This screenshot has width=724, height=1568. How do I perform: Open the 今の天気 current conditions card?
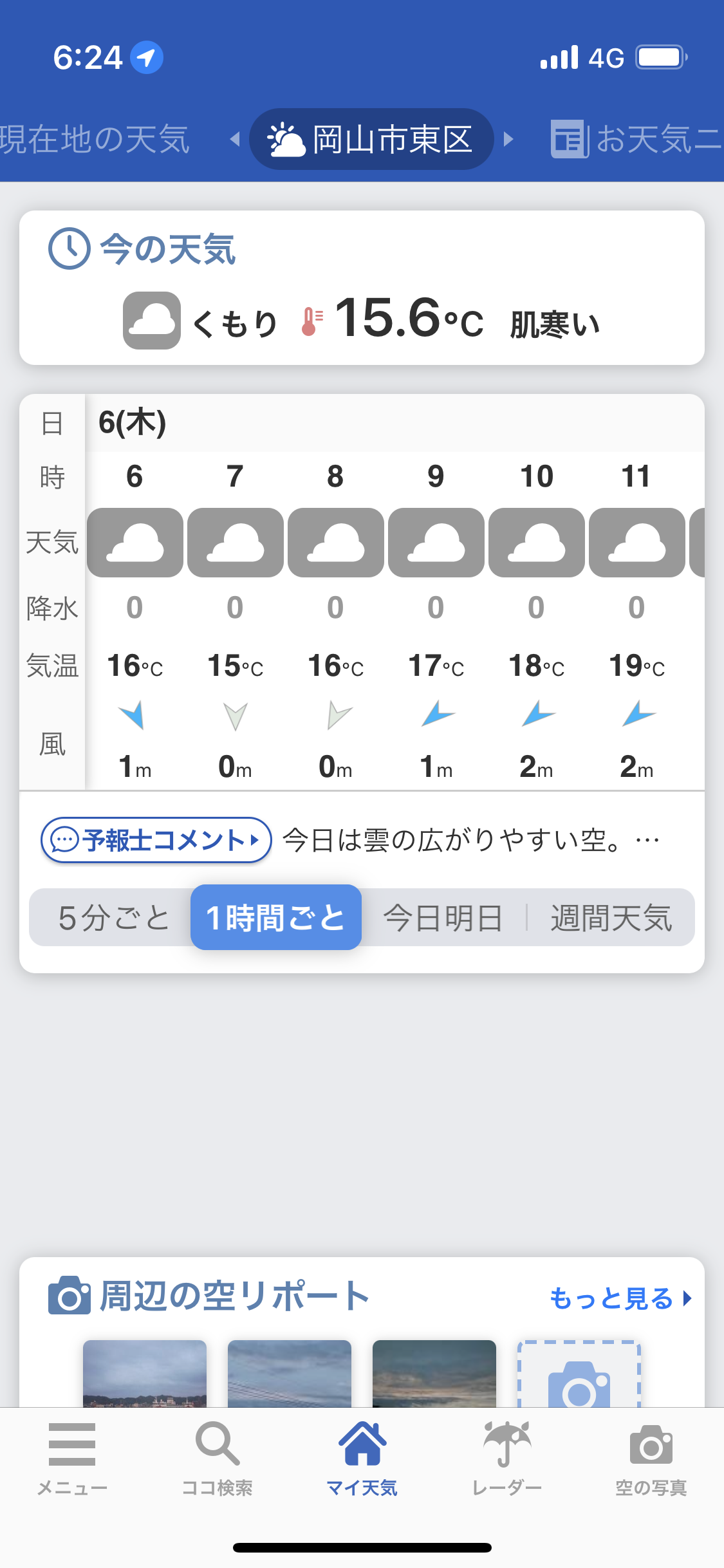click(362, 288)
